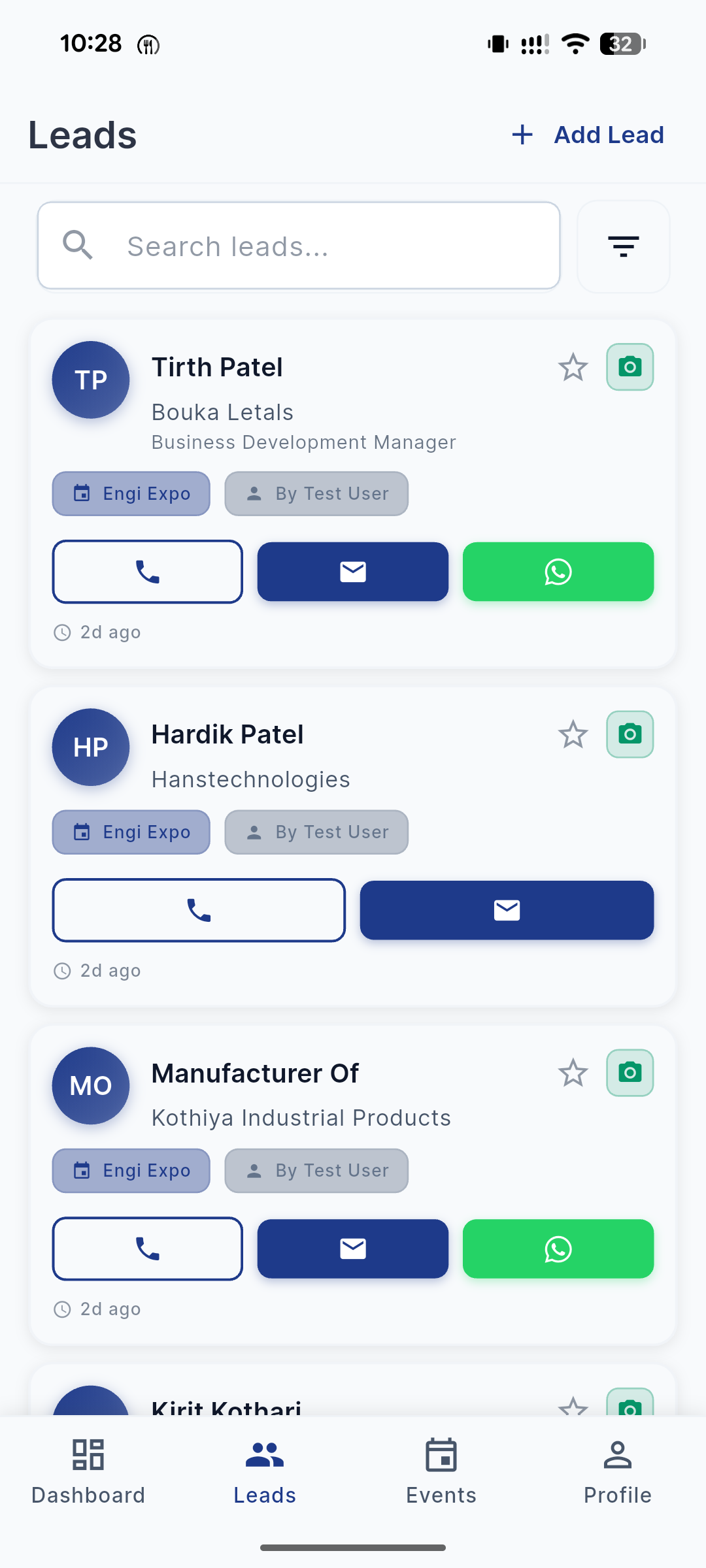Screen dimensions: 706x1568
Task: Focus the Search leads field
Action: [299, 246]
